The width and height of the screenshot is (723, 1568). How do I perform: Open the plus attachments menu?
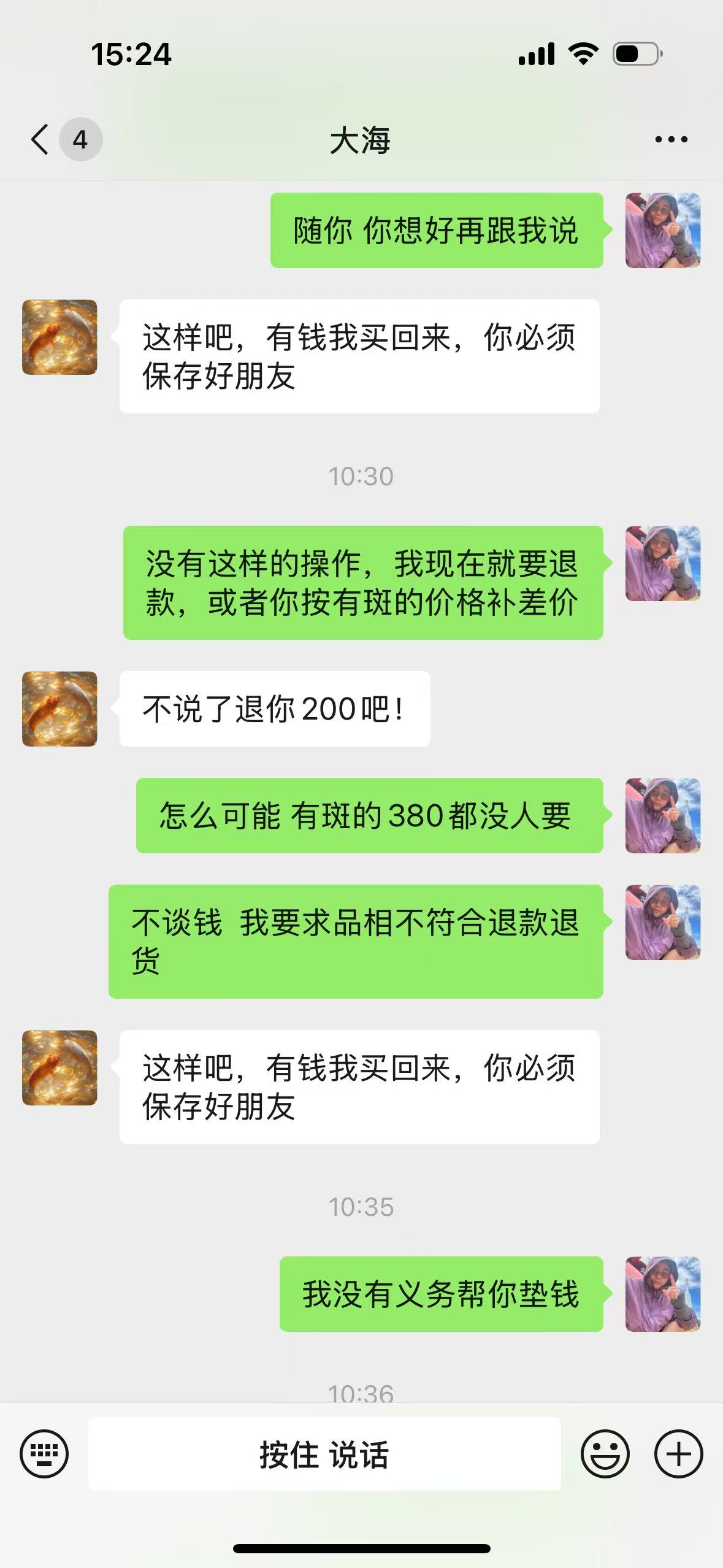click(x=678, y=1453)
